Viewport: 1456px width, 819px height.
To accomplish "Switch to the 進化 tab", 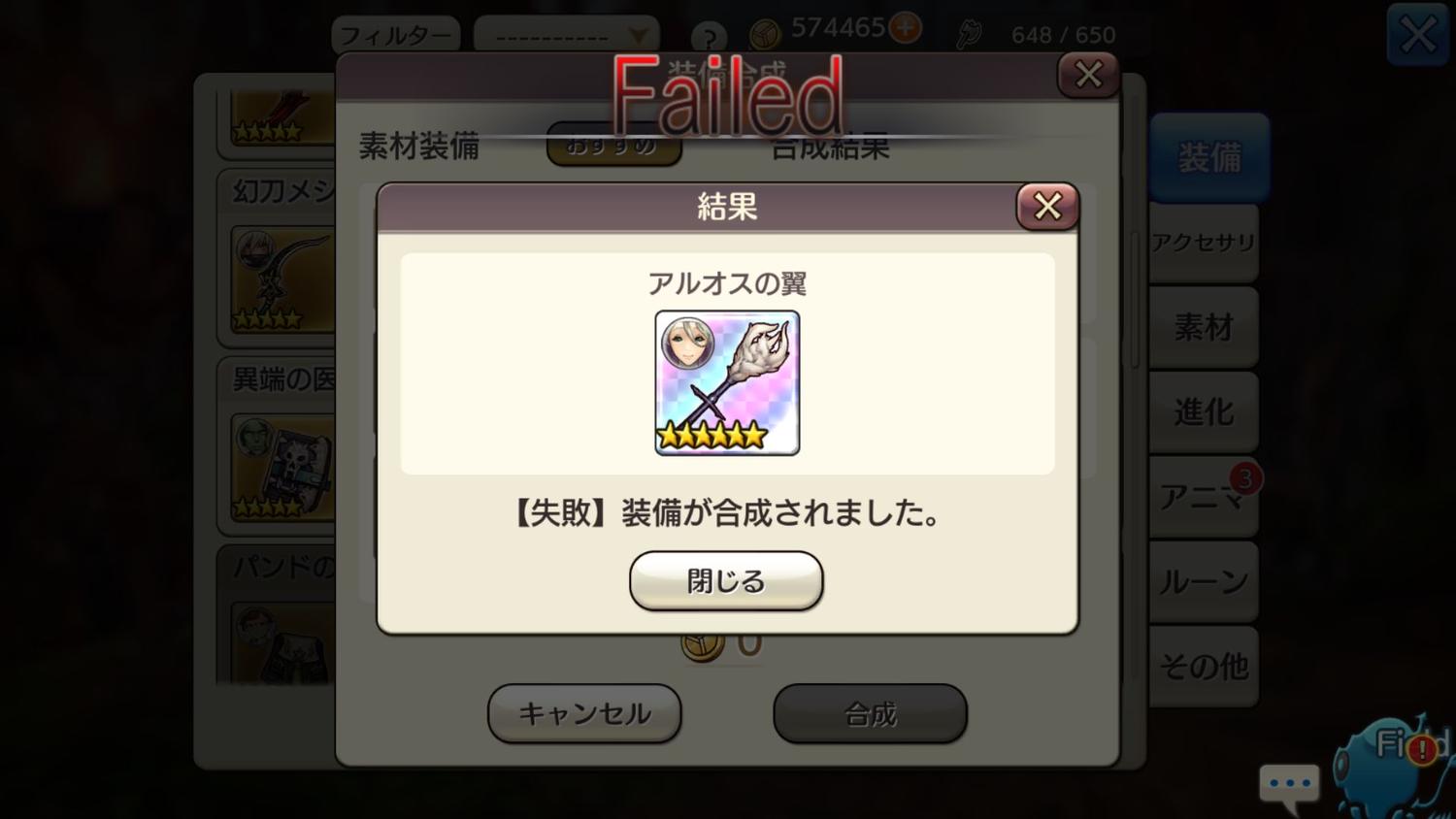I will tap(1204, 412).
